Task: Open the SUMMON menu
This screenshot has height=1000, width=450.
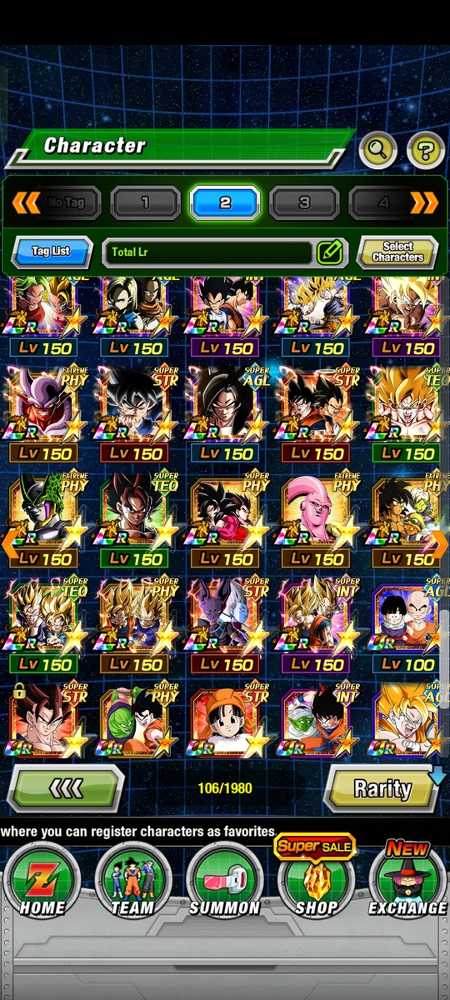Action: [x=224, y=881]
